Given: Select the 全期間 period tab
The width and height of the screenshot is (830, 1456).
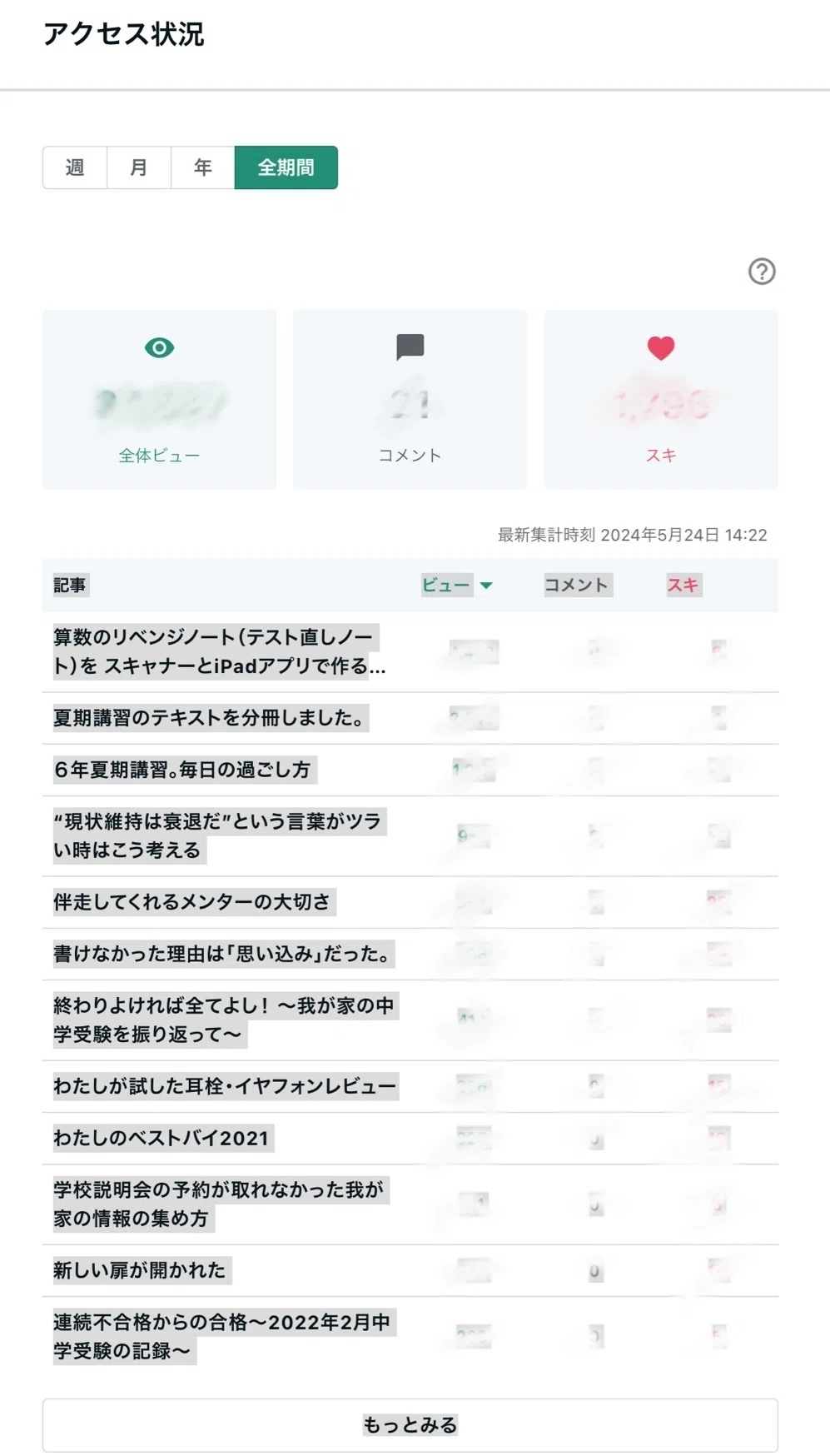Looking at the screenshot, I should pos(286,167).
